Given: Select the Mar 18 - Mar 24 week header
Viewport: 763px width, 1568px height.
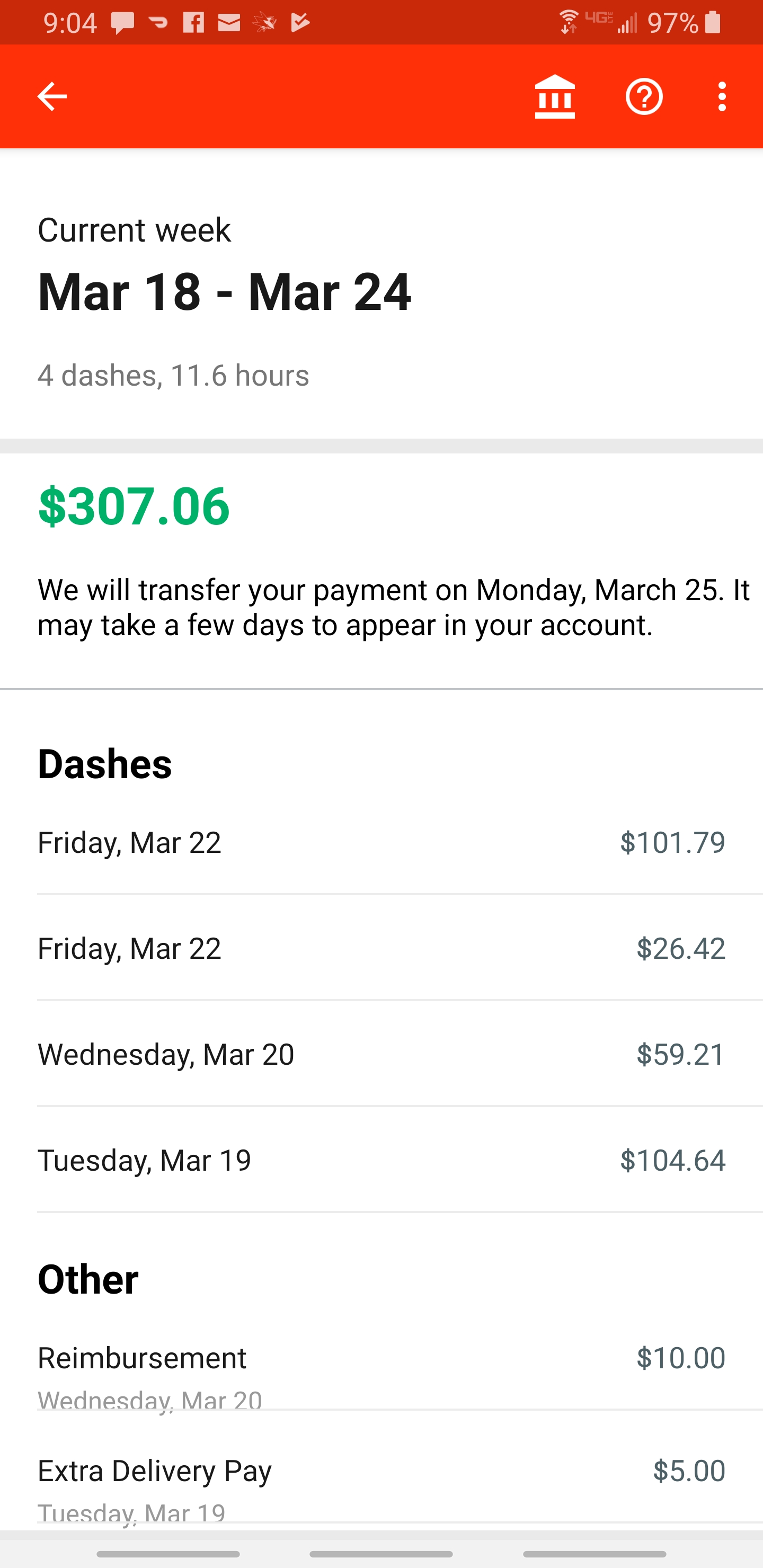Looking at the screenshot, I should (224, 293).
